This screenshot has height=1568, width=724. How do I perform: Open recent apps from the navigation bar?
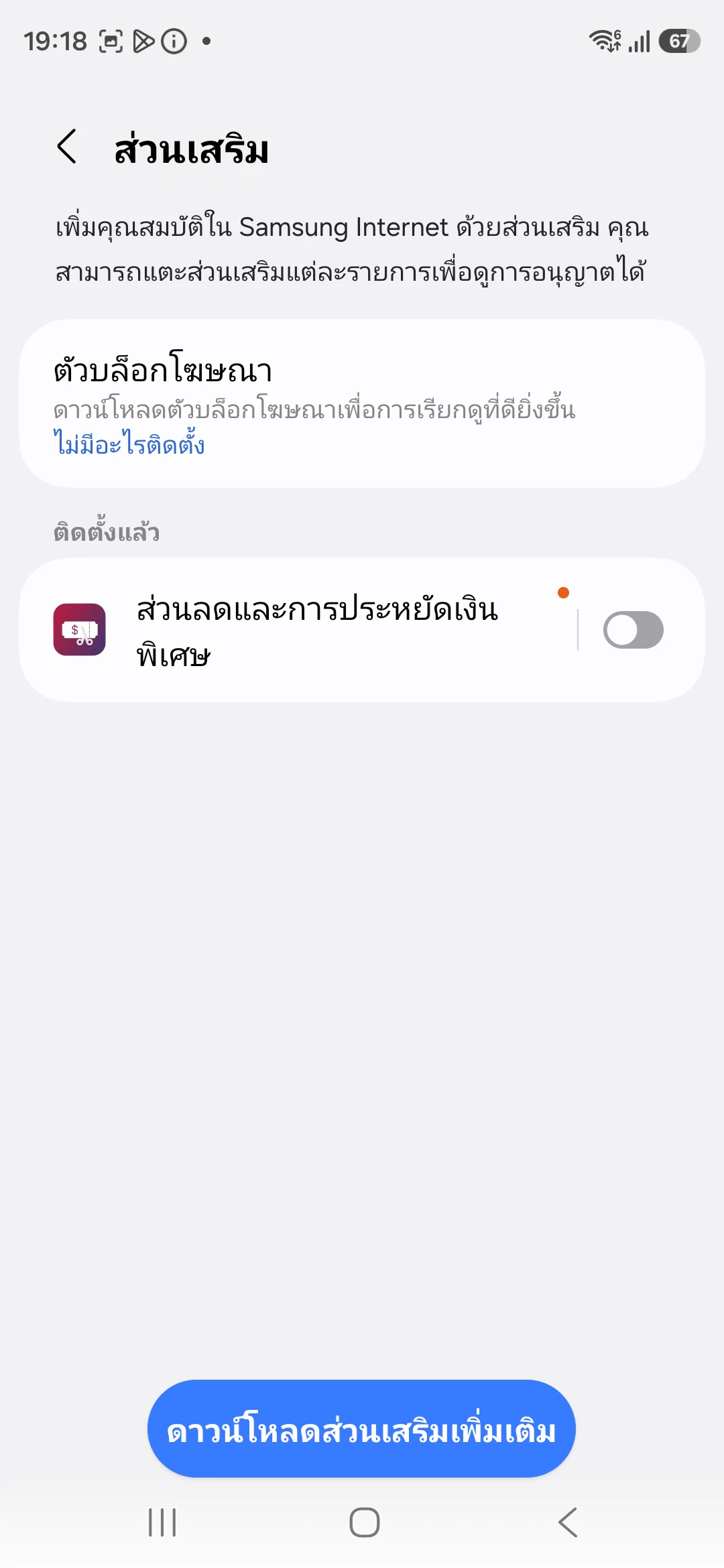tap(162, 1522)
